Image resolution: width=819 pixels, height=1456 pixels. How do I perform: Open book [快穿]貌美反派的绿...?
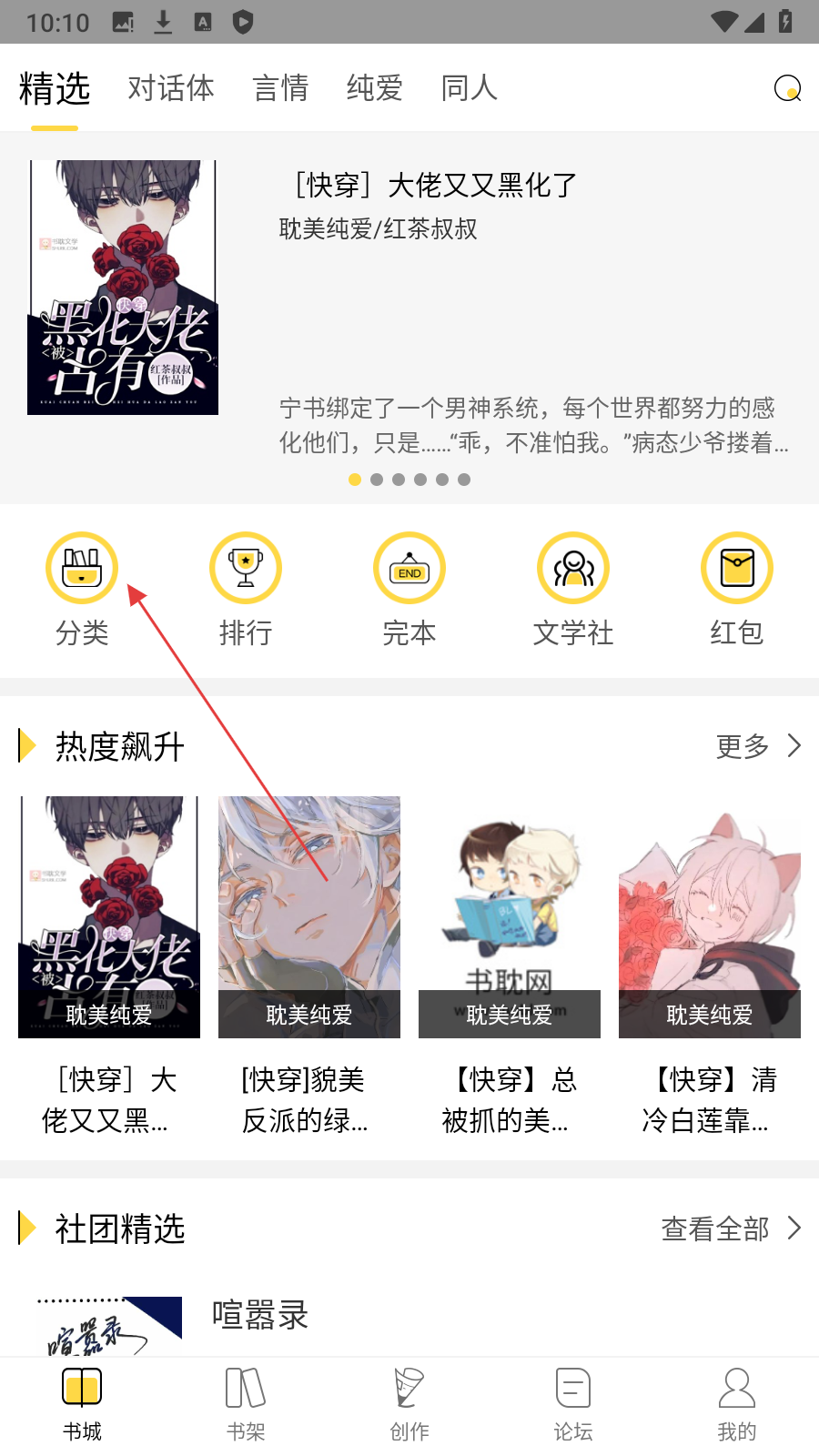[x=309, y=965]
